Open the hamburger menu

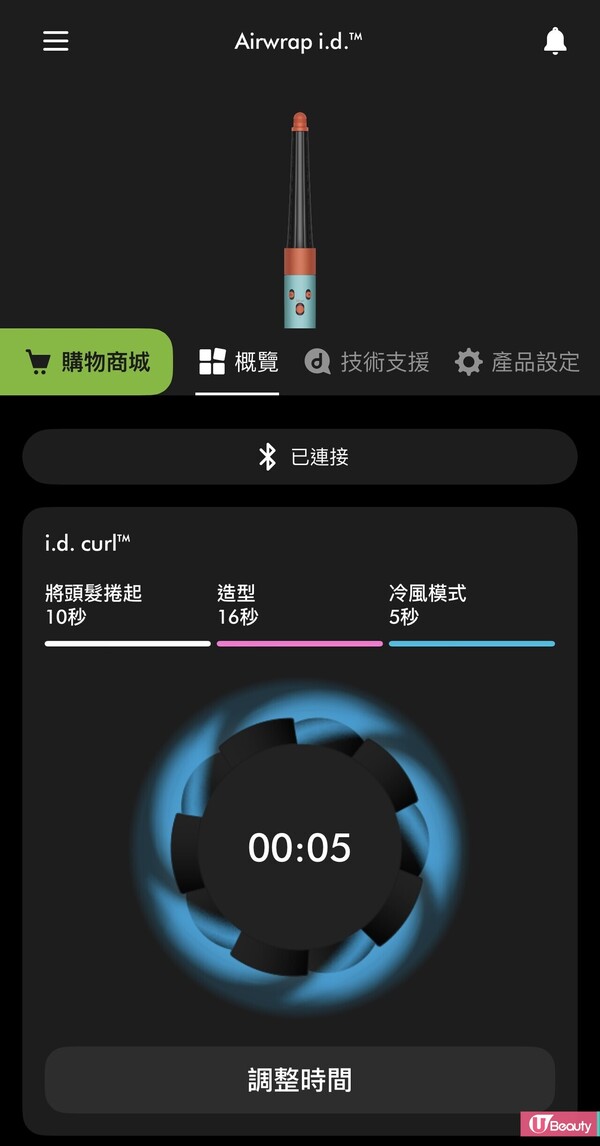click(56, 41)
